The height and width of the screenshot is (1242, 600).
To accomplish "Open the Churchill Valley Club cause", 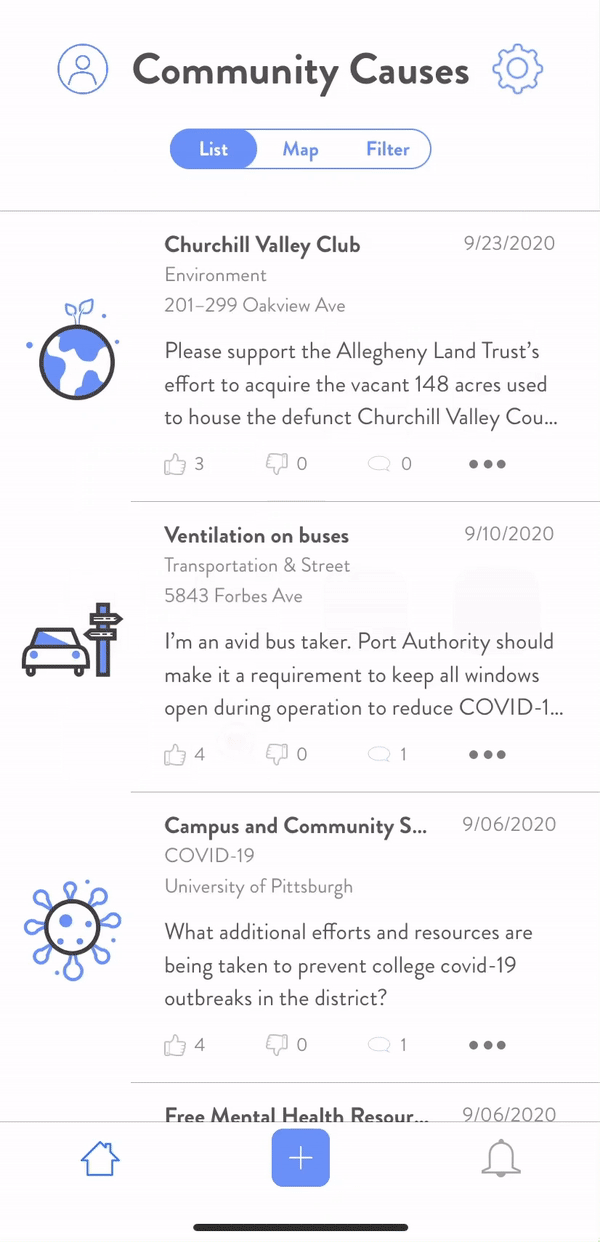I will [262, 245].
